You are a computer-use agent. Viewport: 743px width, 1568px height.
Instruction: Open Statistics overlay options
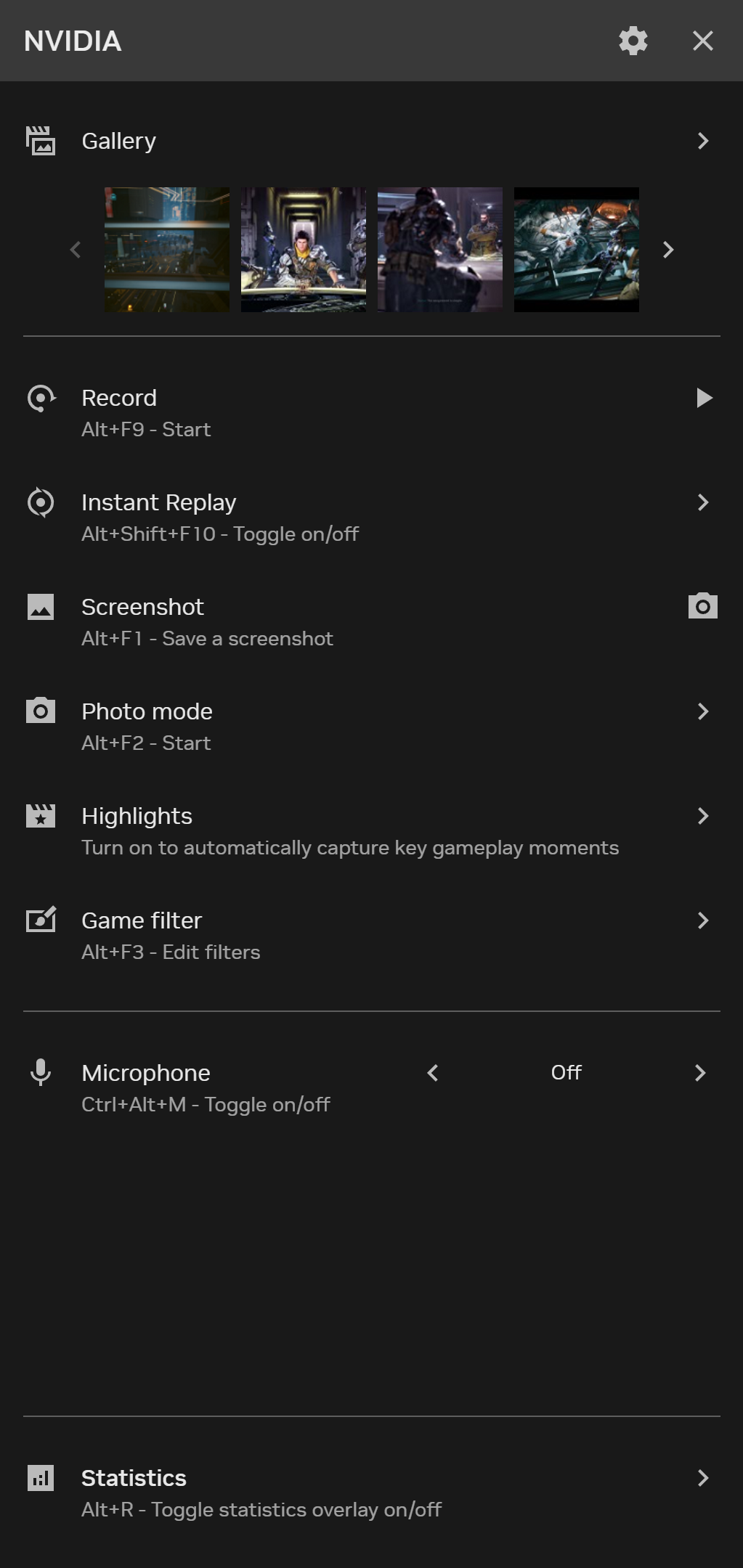tap(702, 1477)
